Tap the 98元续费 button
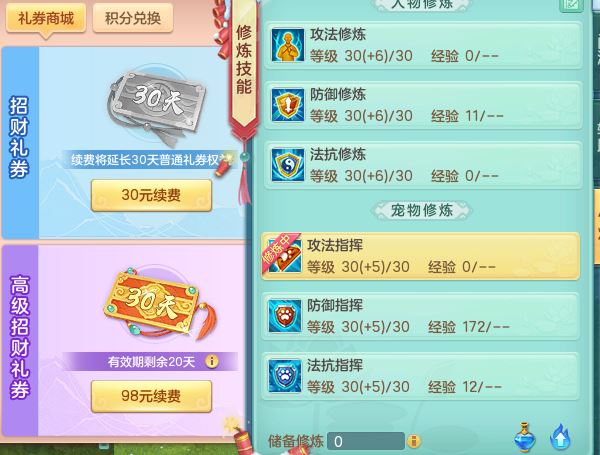Screen dimensions: 600x455 pyautogui.click(x=150, y=396)
